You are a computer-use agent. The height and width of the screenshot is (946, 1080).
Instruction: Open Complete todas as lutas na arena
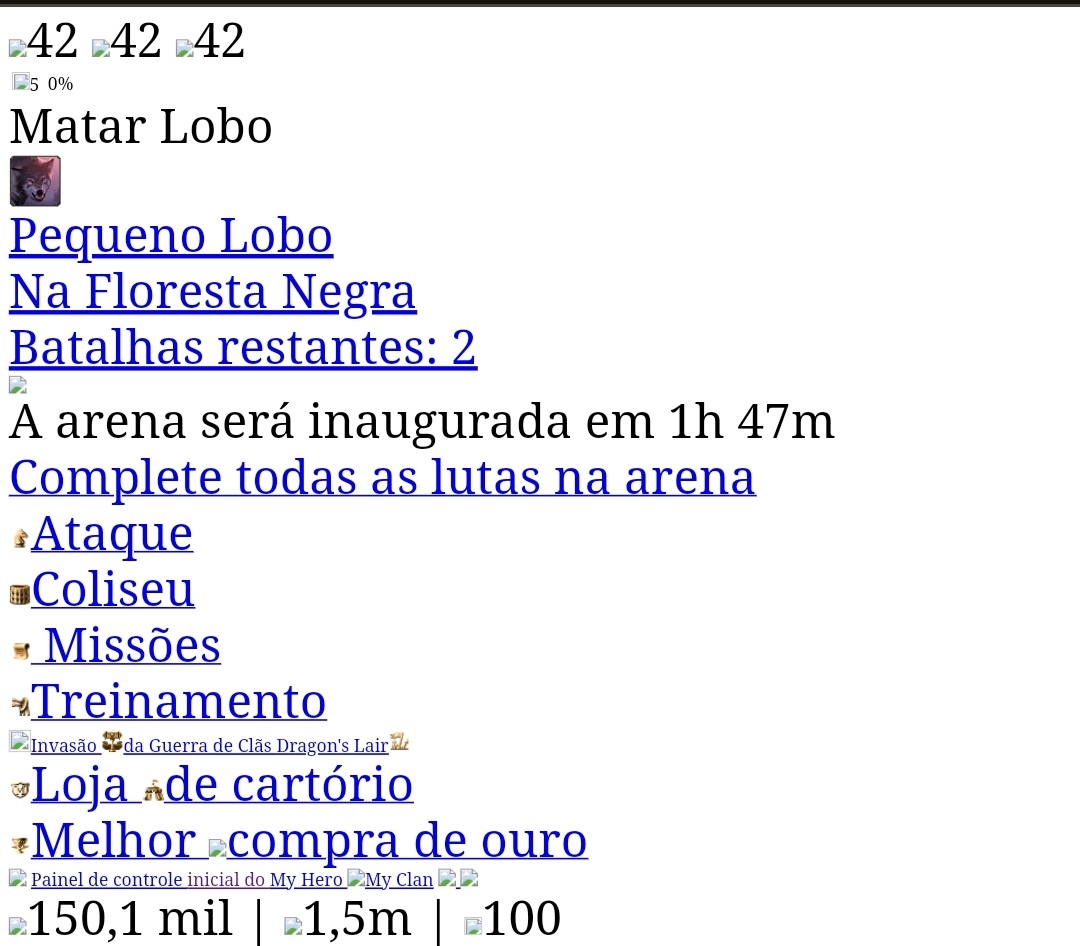pos(382,476)
